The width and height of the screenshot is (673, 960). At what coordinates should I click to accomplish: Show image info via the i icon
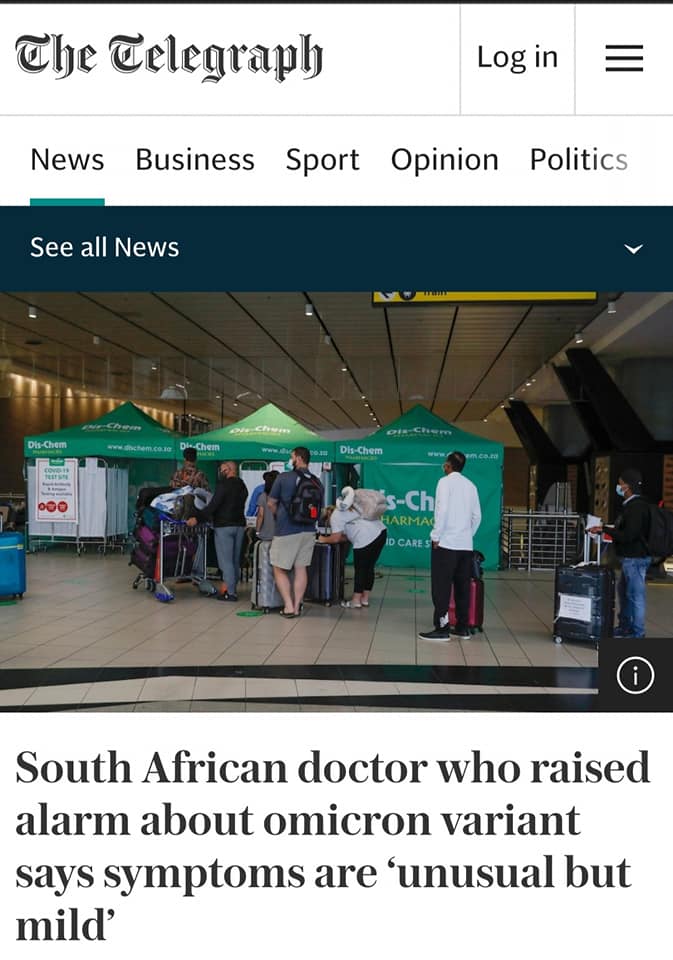click(635, 676)
